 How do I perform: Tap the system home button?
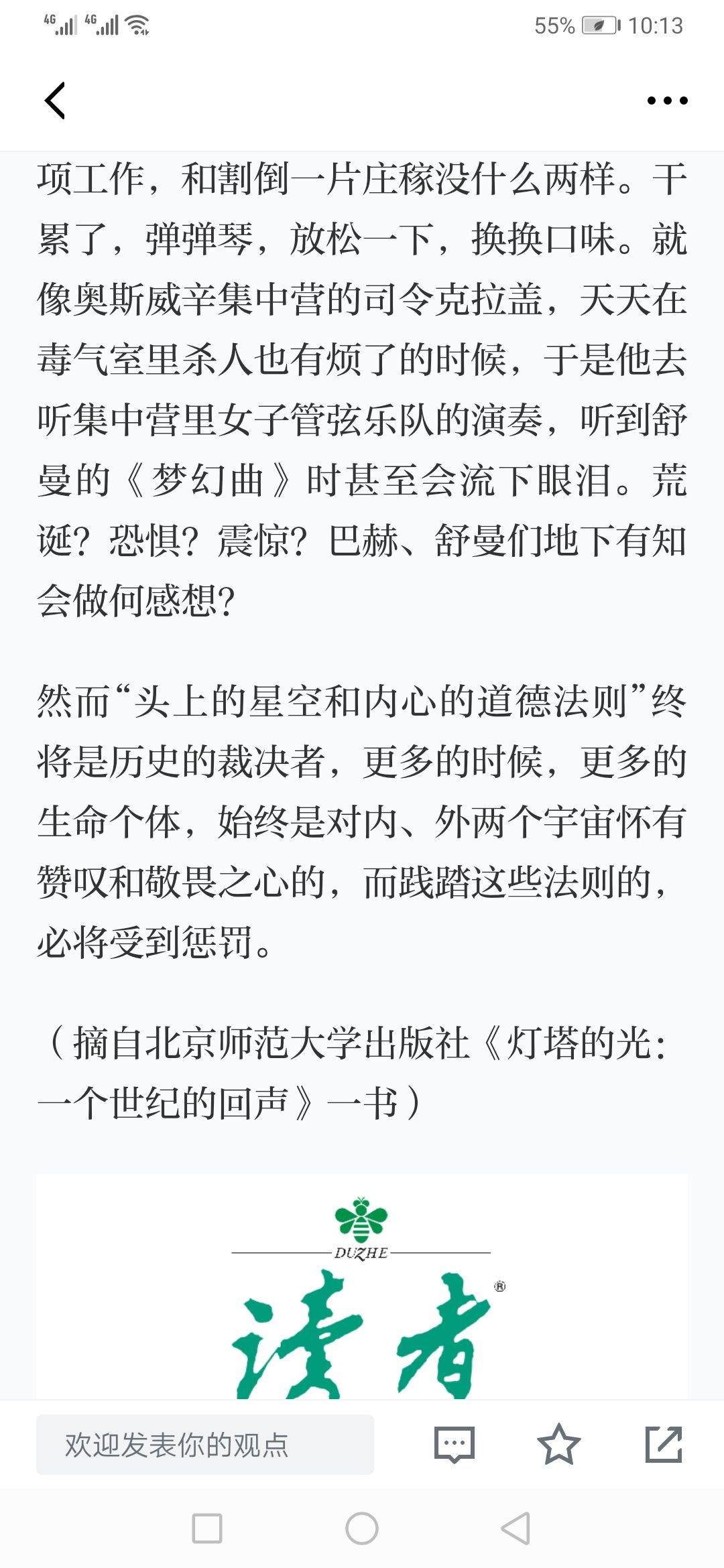[362, 1528]
